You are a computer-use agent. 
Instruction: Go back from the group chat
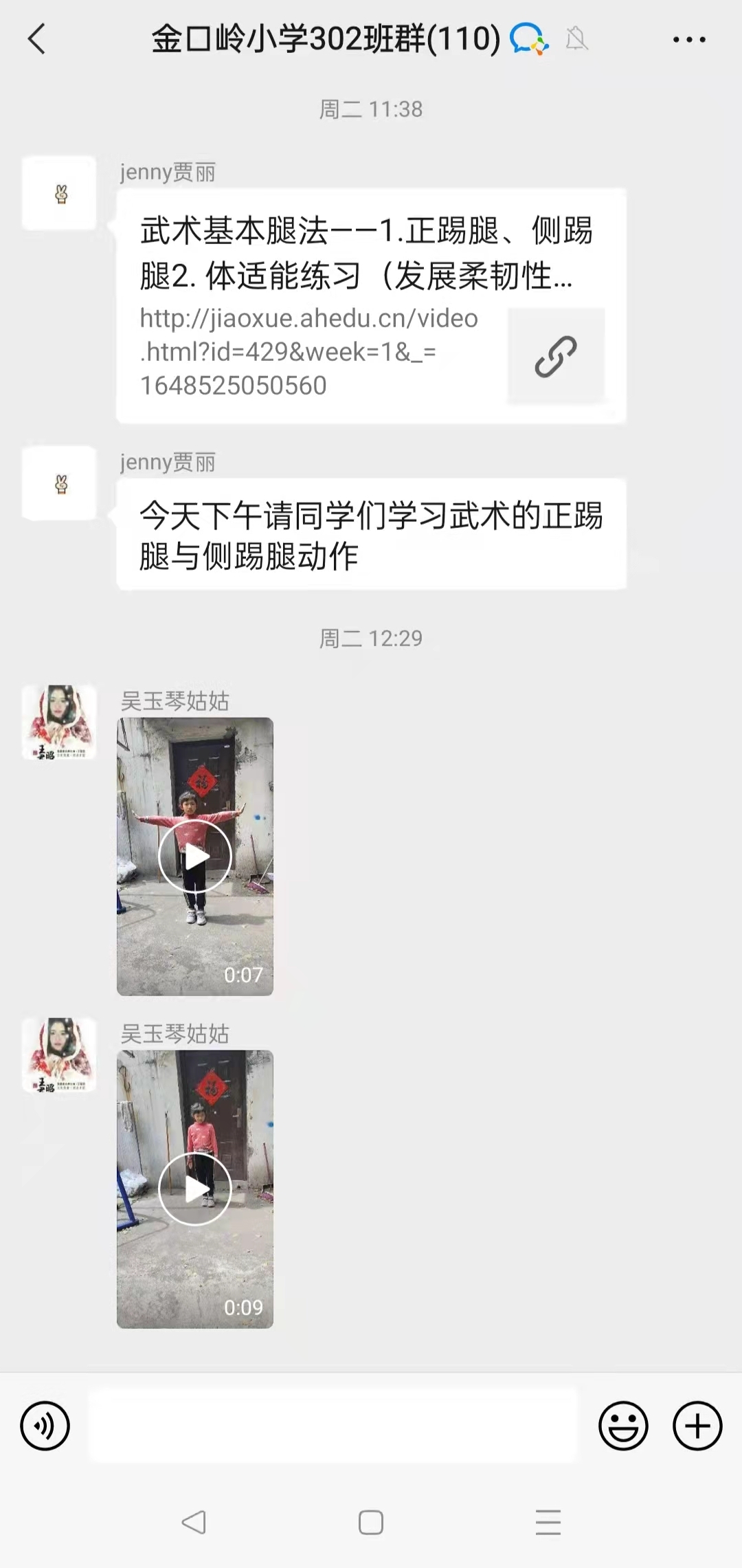click(x=37, y=39)
